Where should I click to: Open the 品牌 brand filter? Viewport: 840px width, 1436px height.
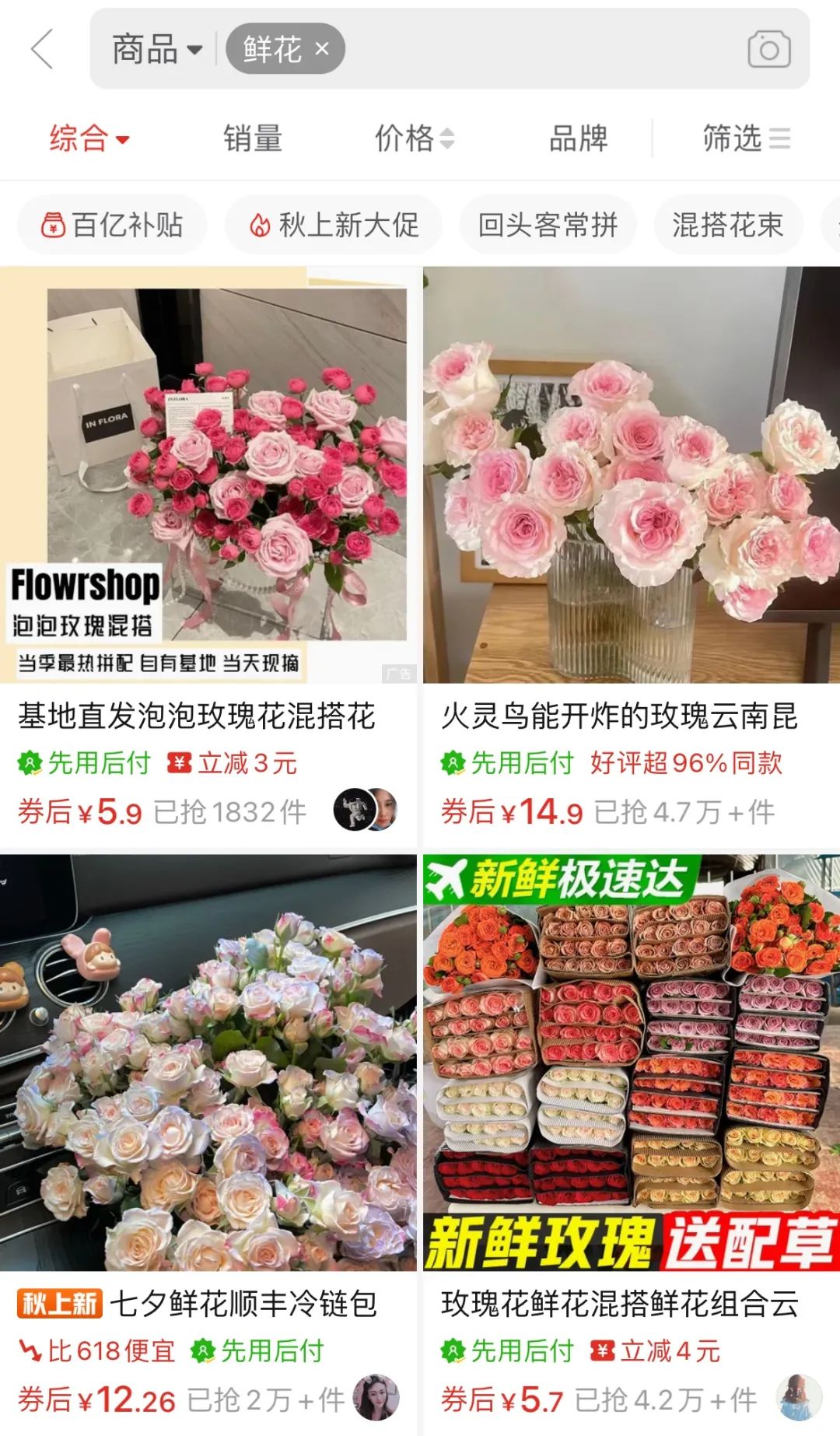(578, 139)
